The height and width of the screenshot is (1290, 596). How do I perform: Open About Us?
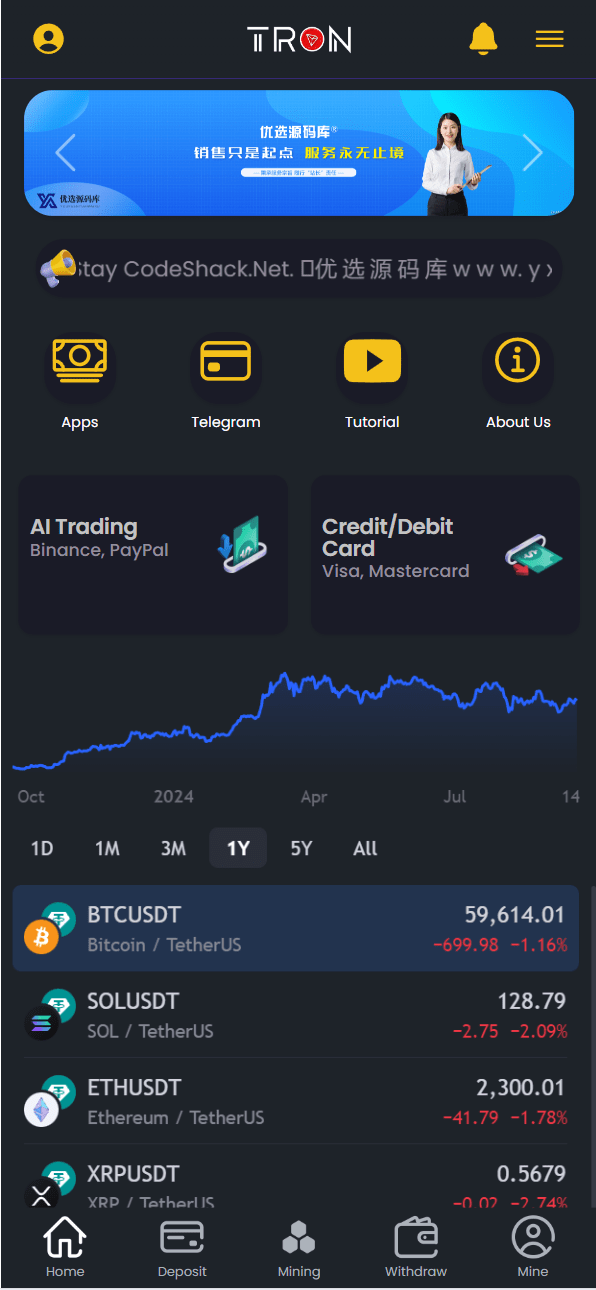(x=518, y=382)
